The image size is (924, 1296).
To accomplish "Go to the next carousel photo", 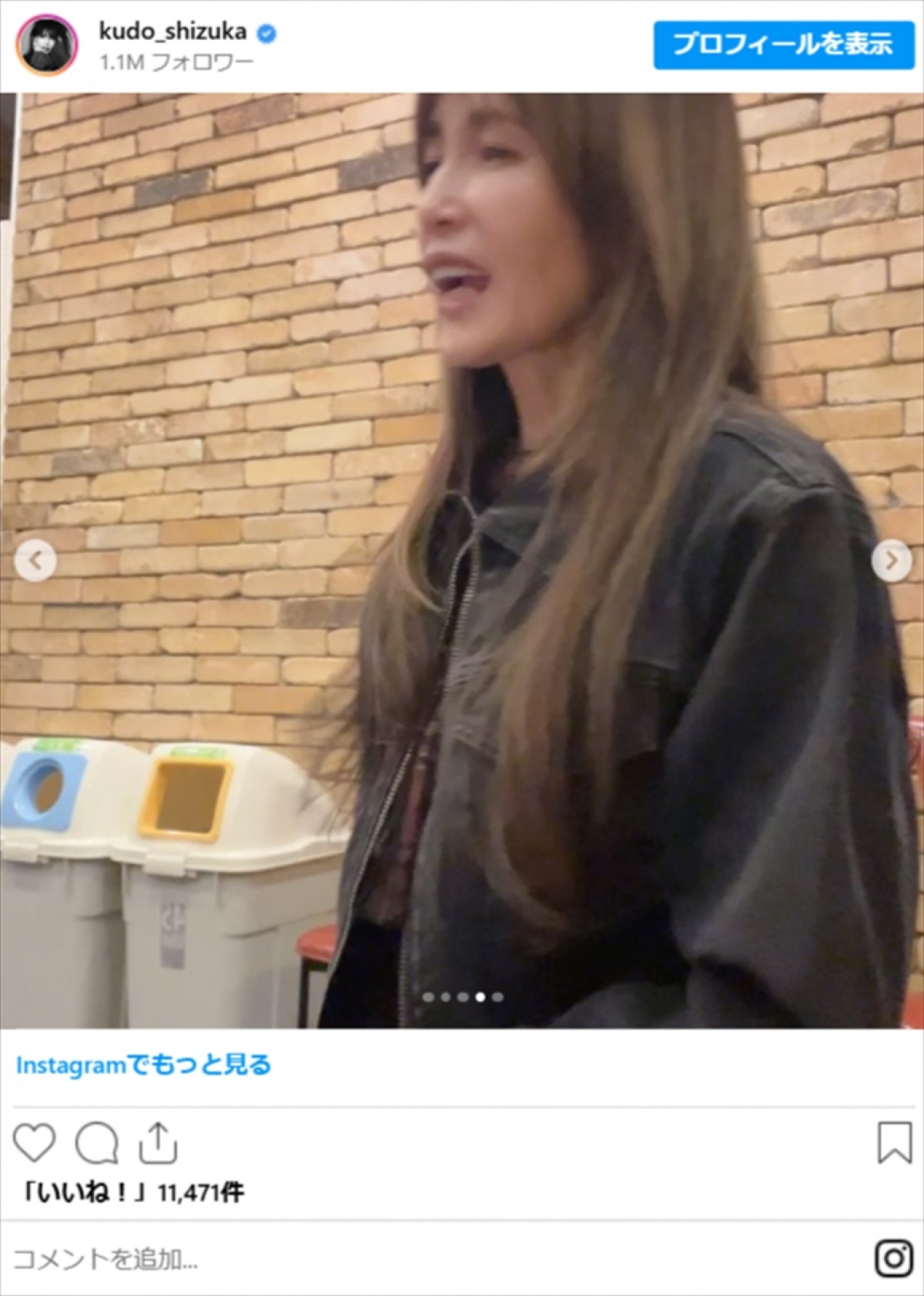I will [x=891, y=561].
